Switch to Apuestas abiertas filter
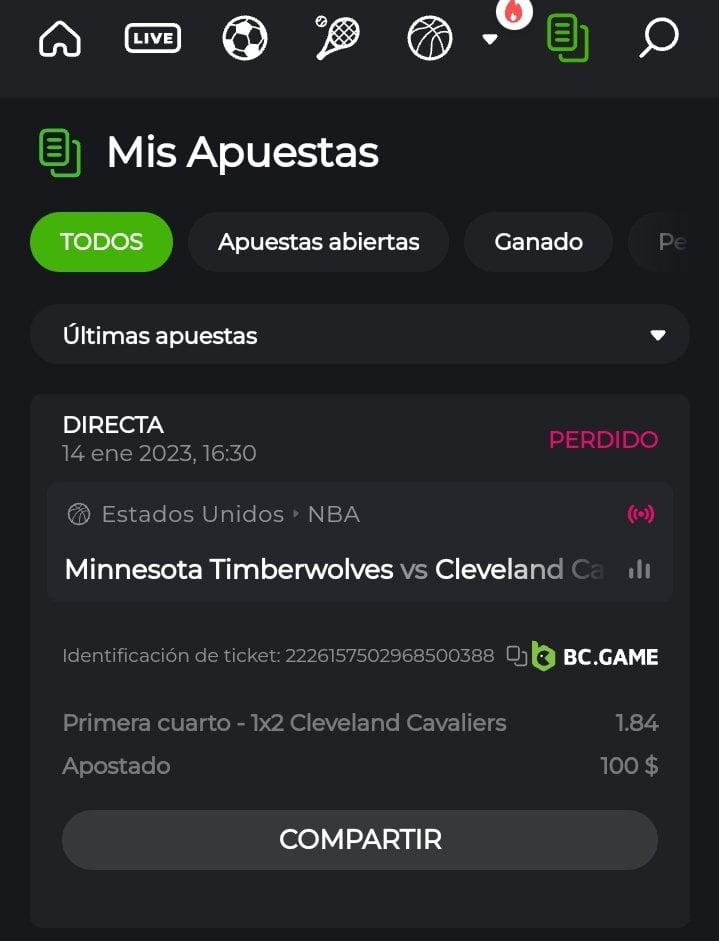719x941 pixels. tap(318, 242)
